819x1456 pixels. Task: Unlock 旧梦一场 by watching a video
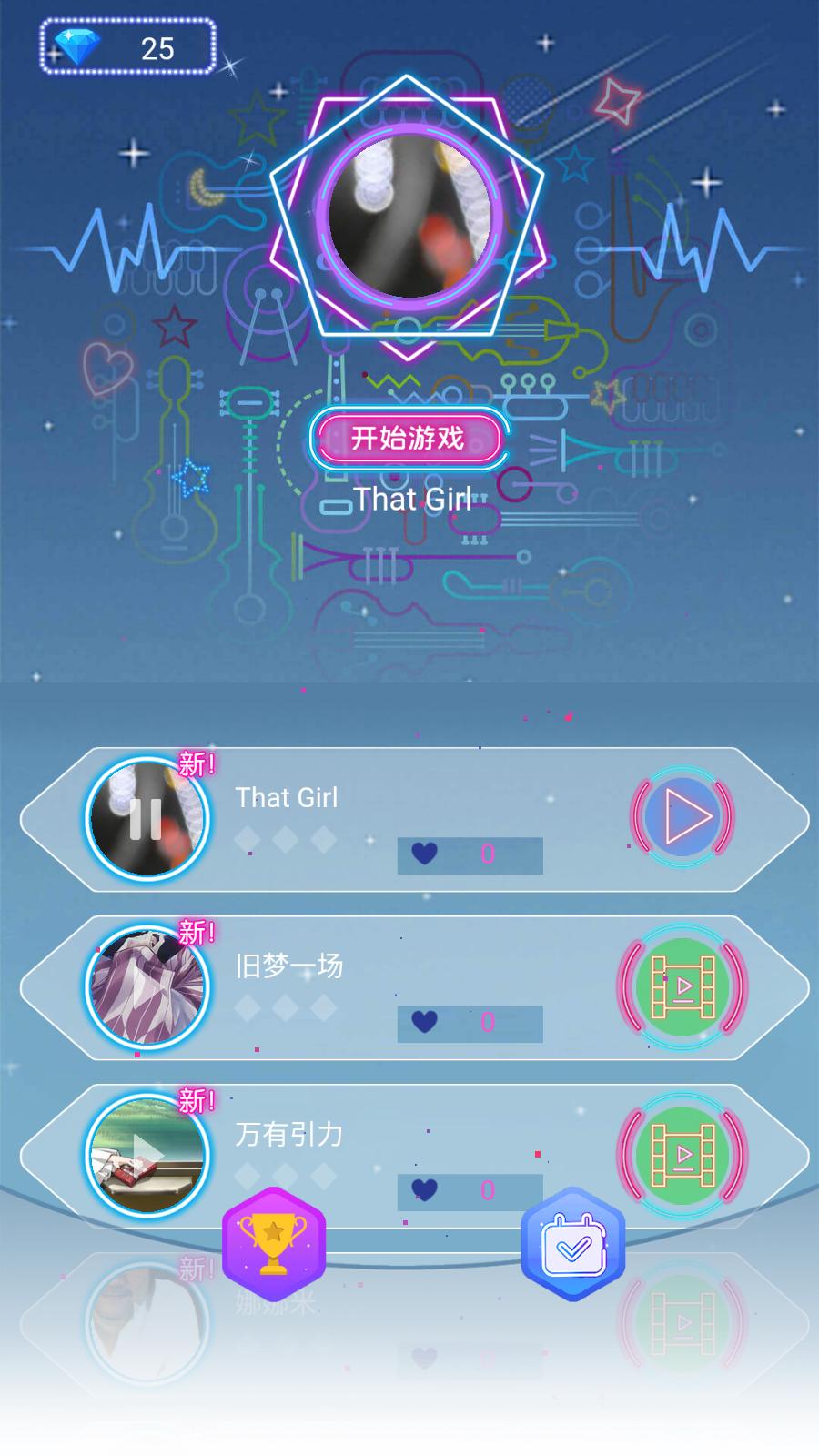(682, 986)
